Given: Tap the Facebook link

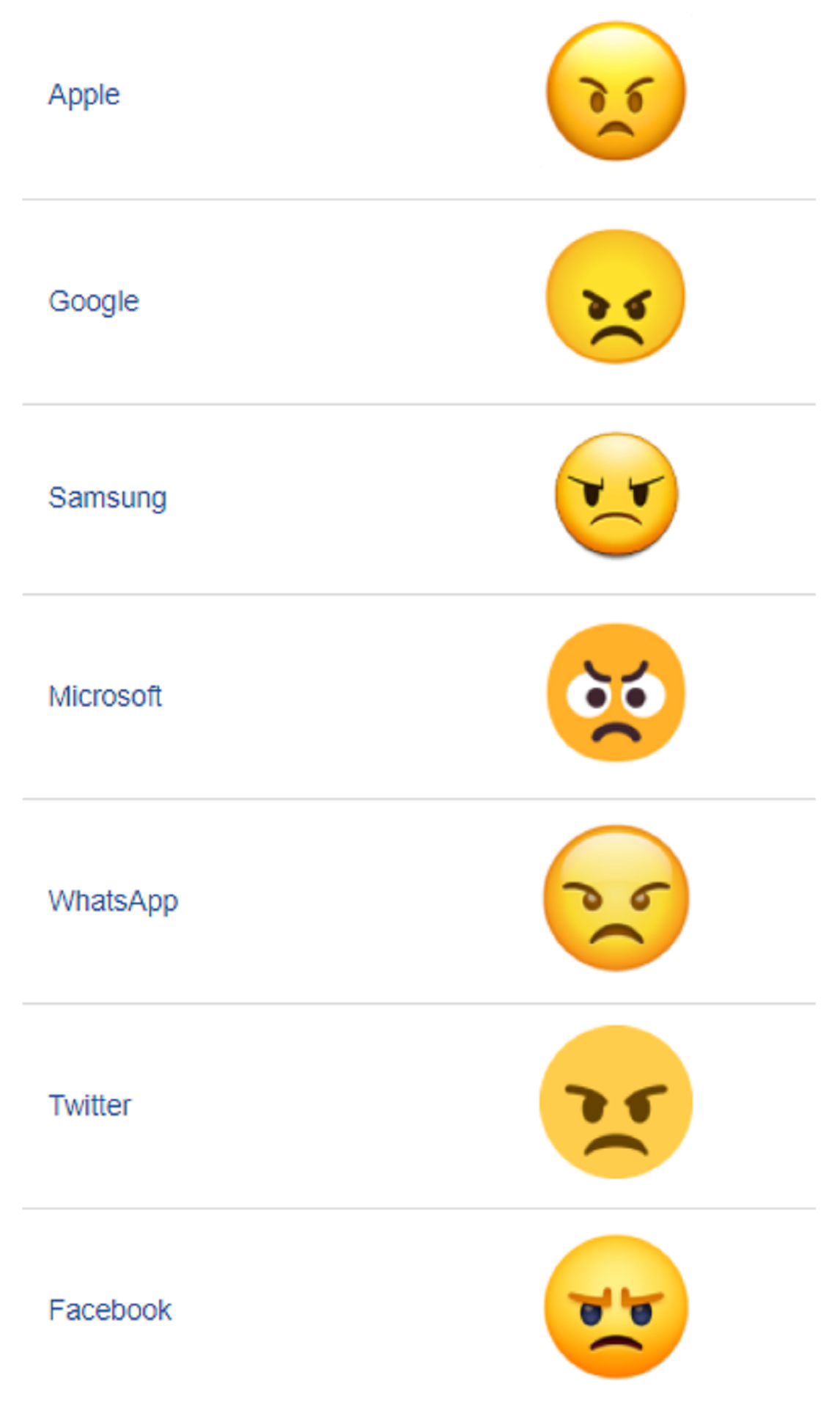Looking at the screenshot, I should [110, 1310].
